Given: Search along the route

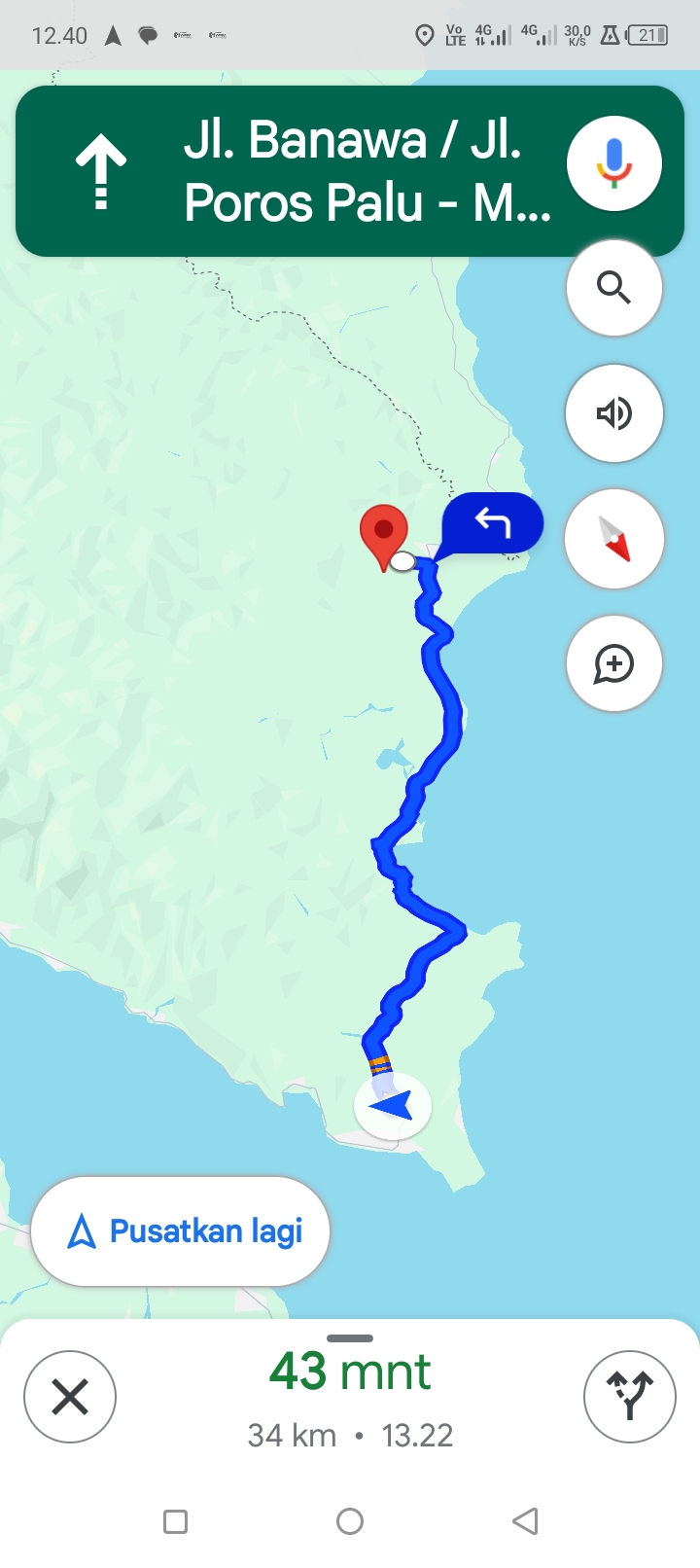Looking at the screenshot, I should 614,288.
